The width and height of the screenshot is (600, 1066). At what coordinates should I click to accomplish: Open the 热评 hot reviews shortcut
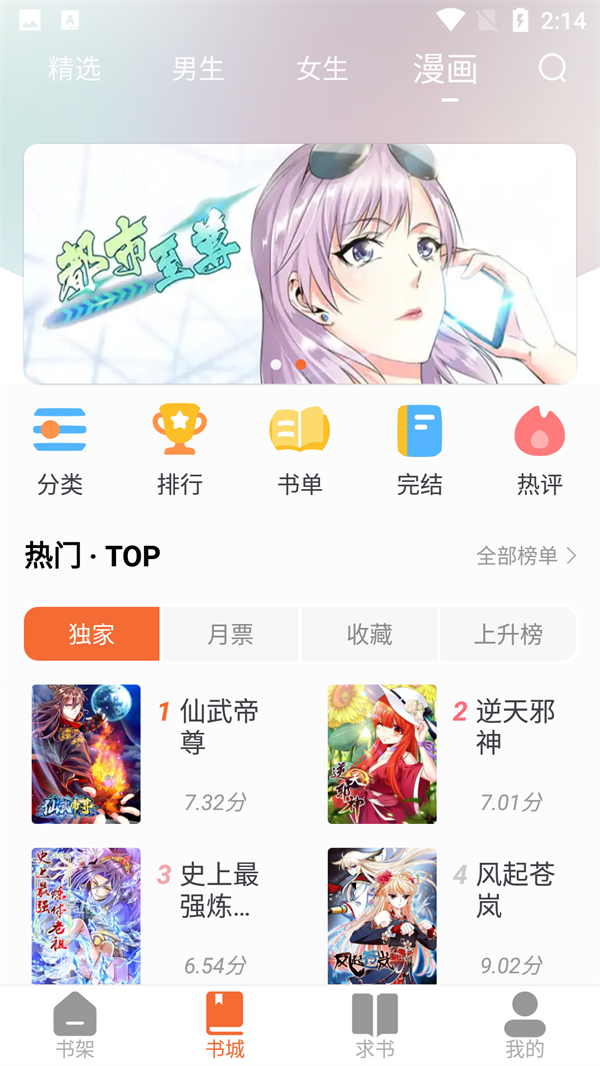click(540, 450)
